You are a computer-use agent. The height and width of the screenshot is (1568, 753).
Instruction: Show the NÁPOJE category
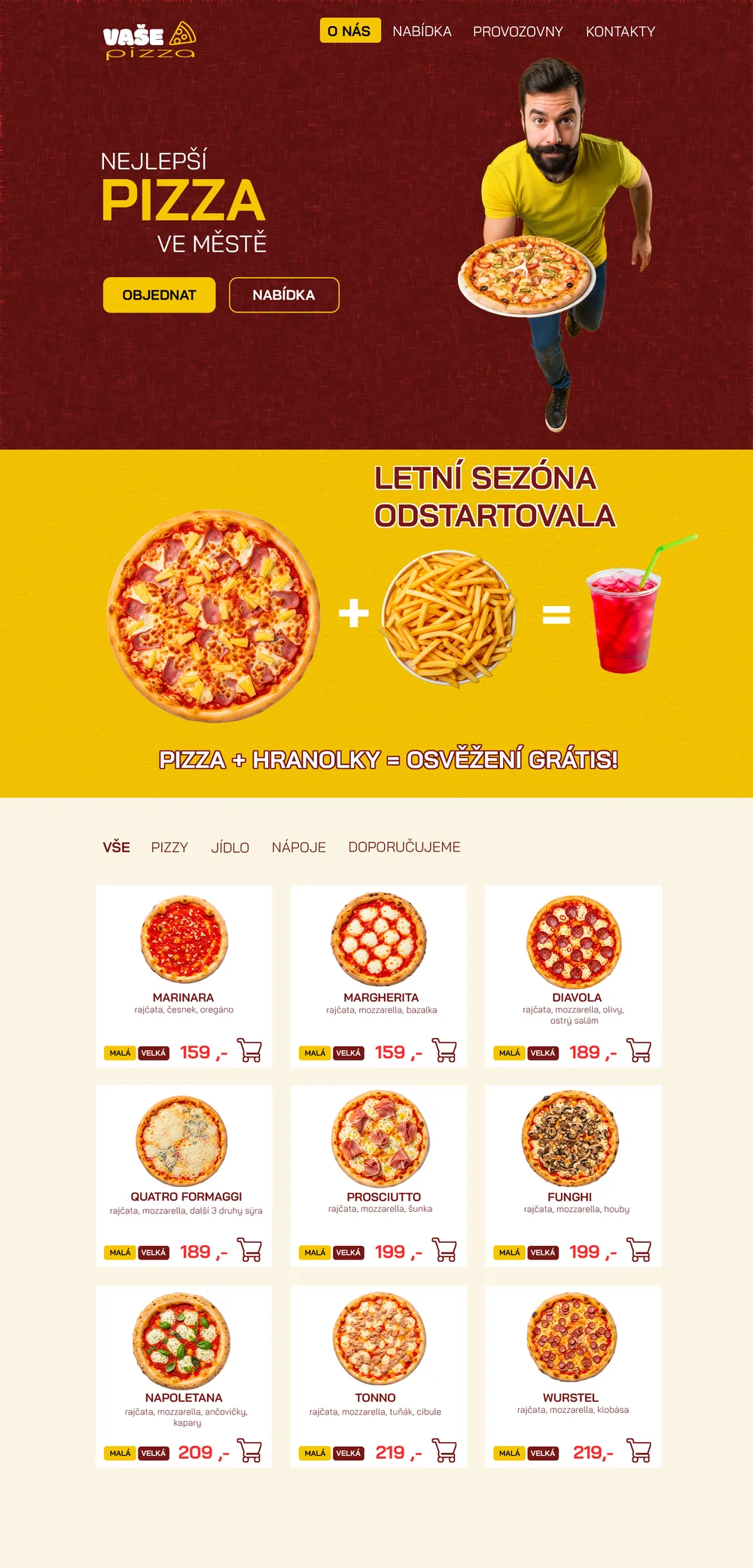pos(298,848)
